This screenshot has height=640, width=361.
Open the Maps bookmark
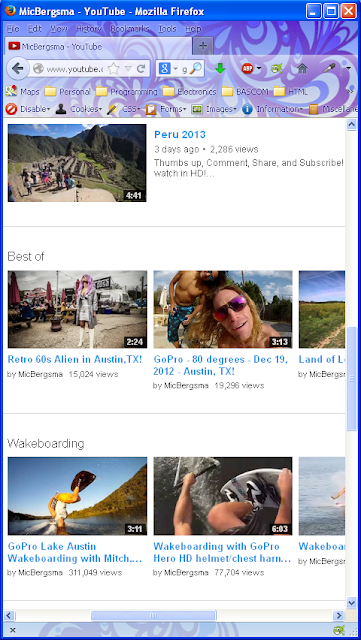pos(23,91)
